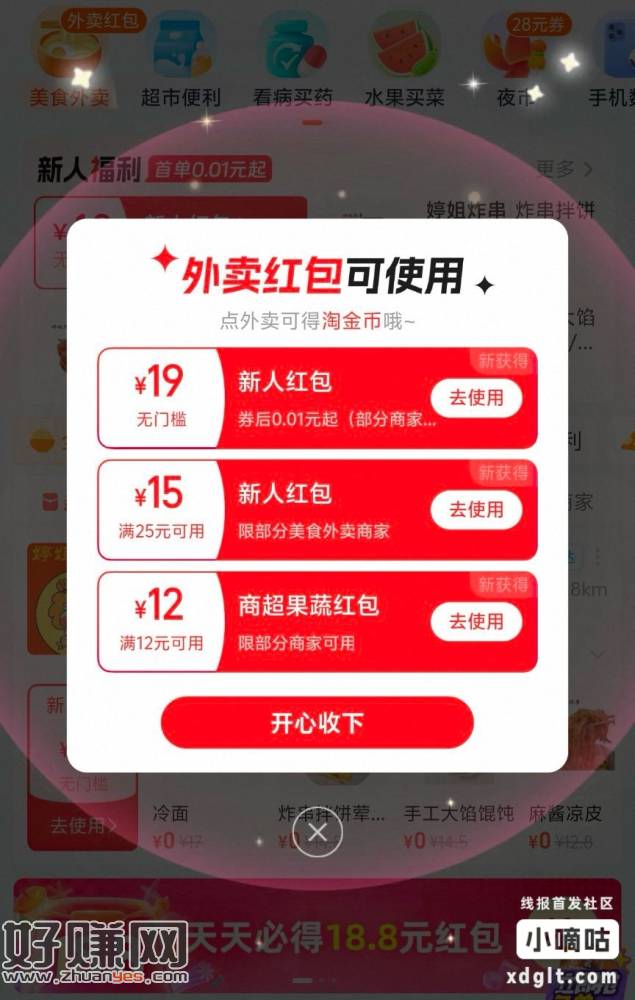
Task: Use the ¥12 商超果蔬红包 coupon
Action: [x=476, y=622]
